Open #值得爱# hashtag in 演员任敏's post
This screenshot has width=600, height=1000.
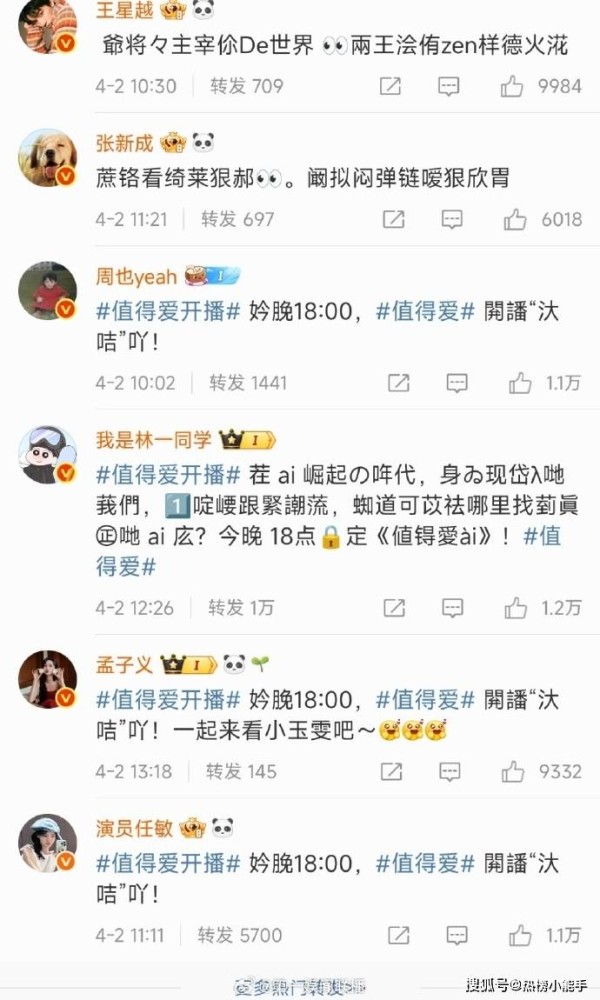click(x=425, y=864)
